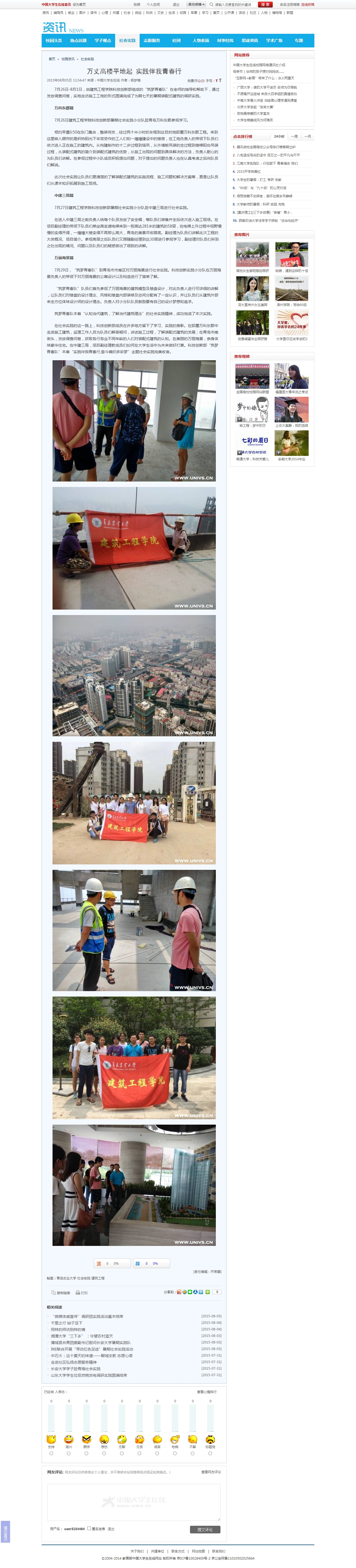
Task: Open 查看网友评论 to view comments
Action: click(x=211, y=1472)
